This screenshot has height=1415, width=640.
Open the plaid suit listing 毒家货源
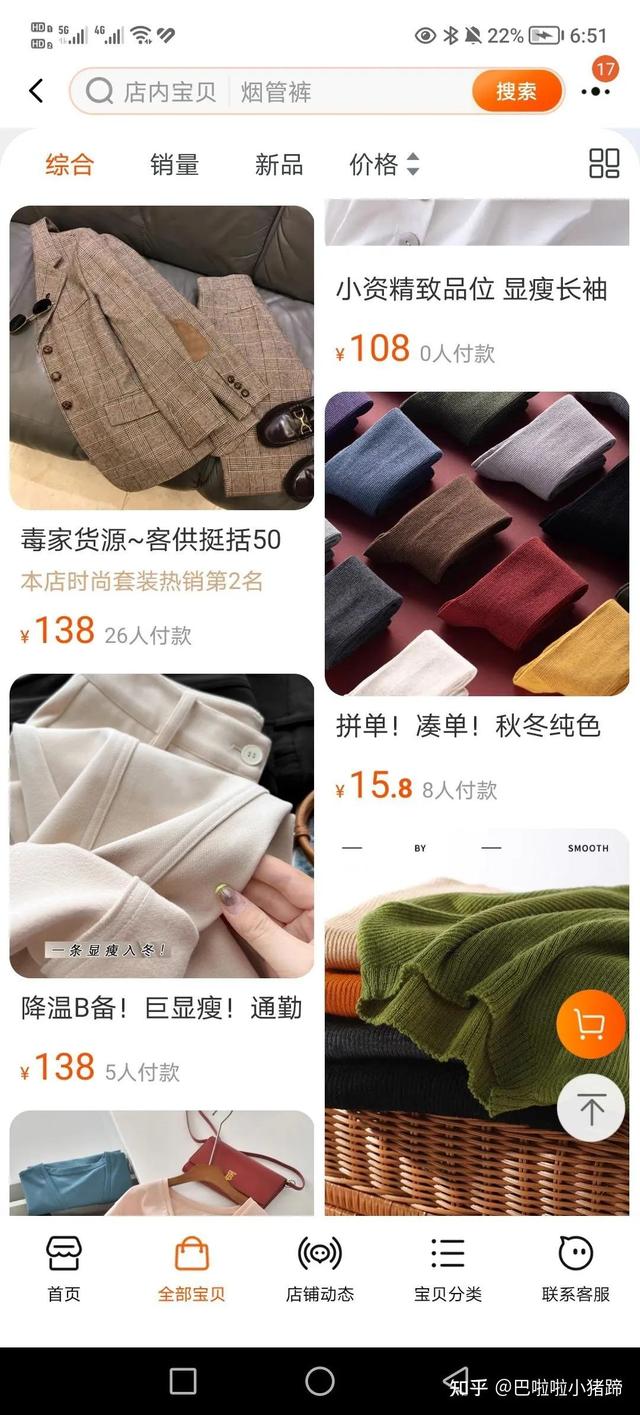click(162, 358)
